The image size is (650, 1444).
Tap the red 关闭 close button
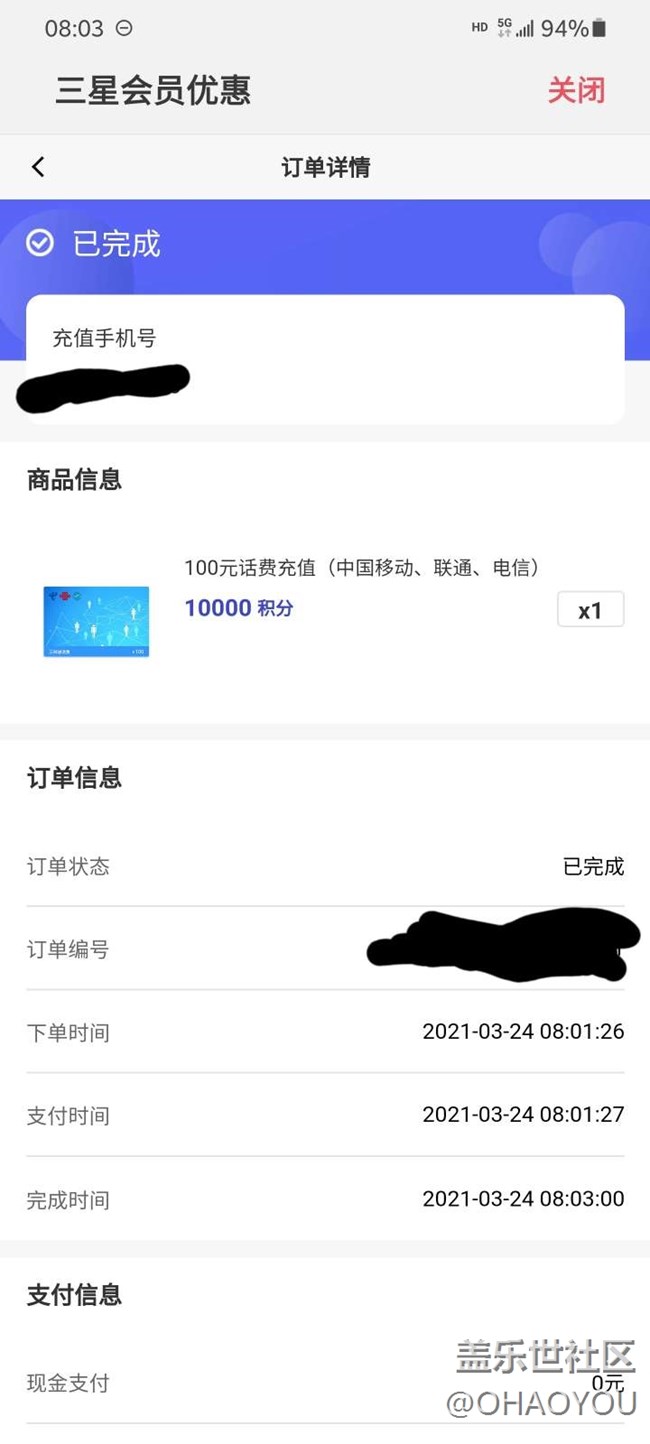[576, 90]
